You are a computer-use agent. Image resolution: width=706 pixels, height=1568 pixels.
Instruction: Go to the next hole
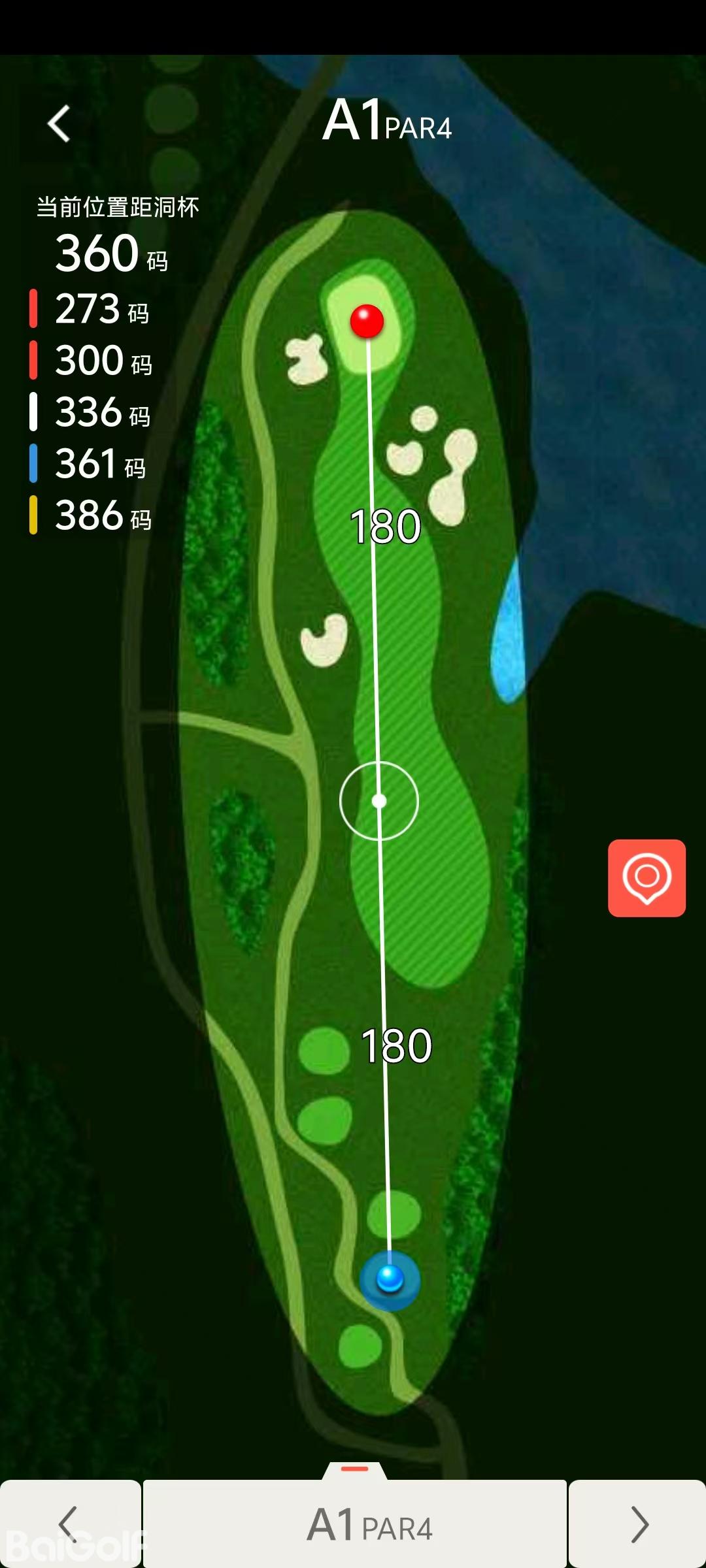click(637, 1524)
